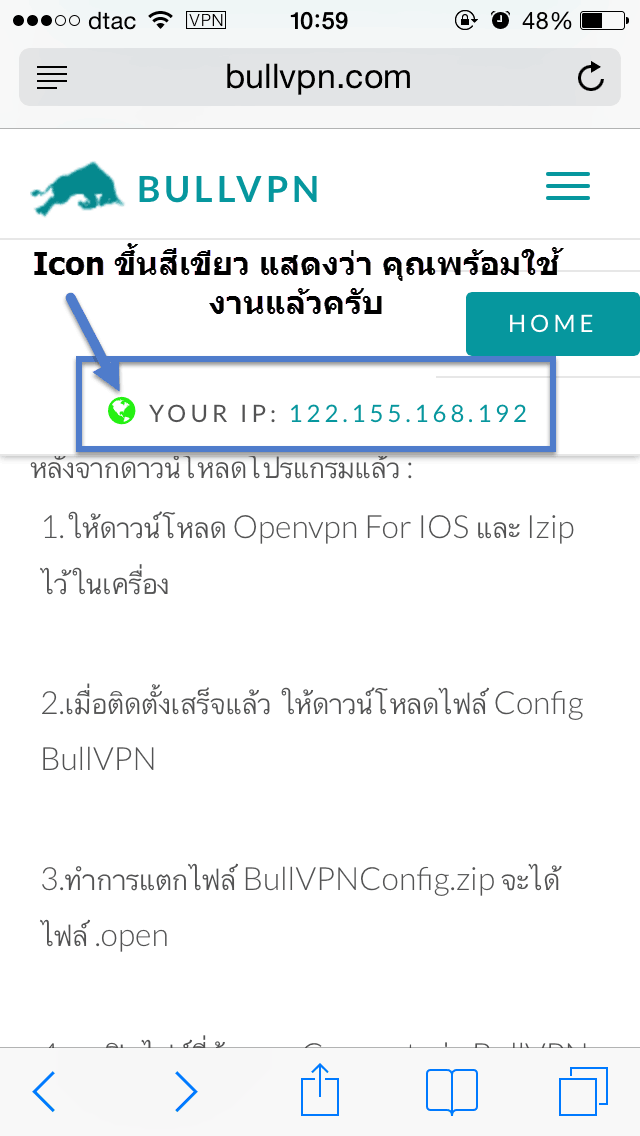Tap the HOME button
The width and height of the screenshot is (640, 1136).
(552, 324)
